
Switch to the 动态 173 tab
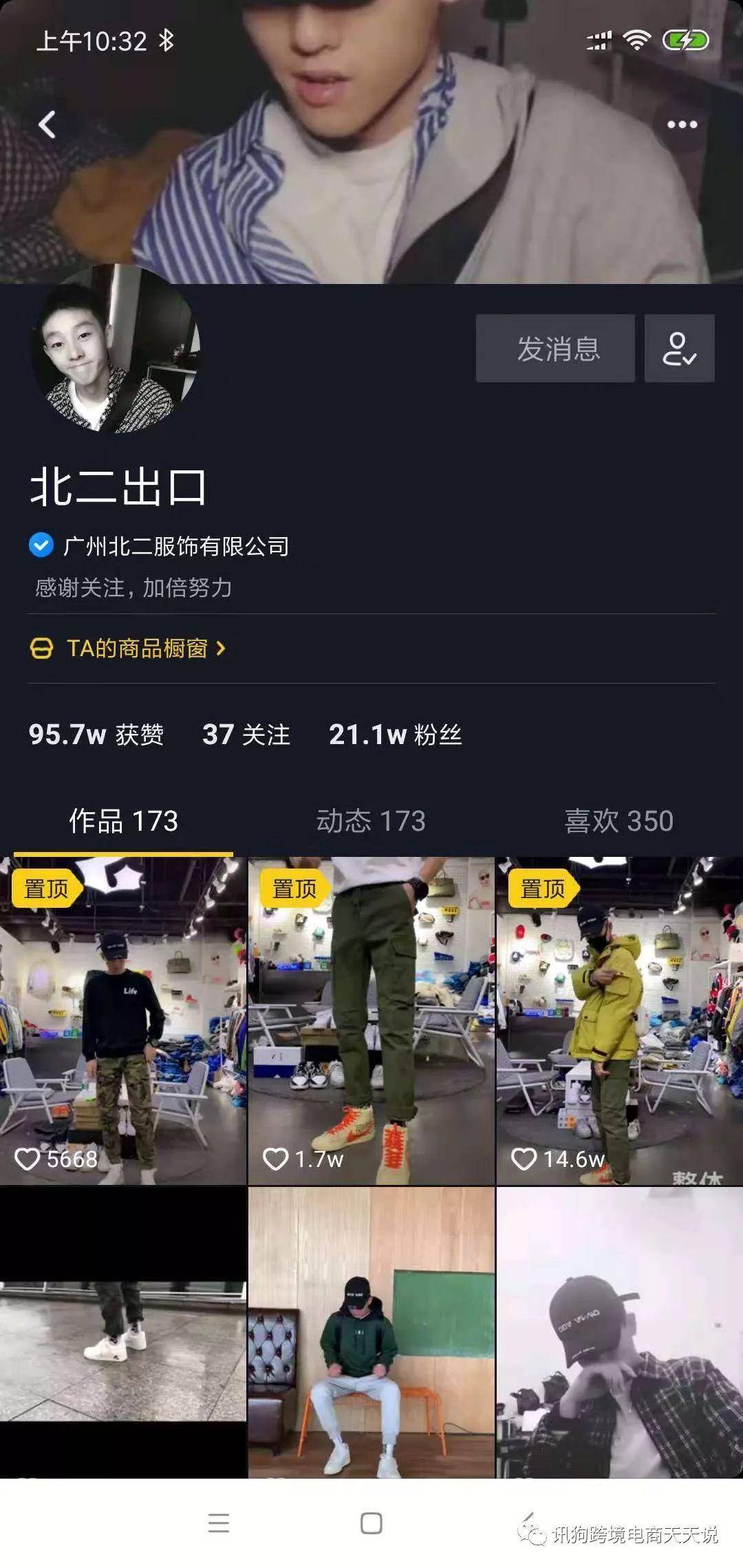[371, 821]
